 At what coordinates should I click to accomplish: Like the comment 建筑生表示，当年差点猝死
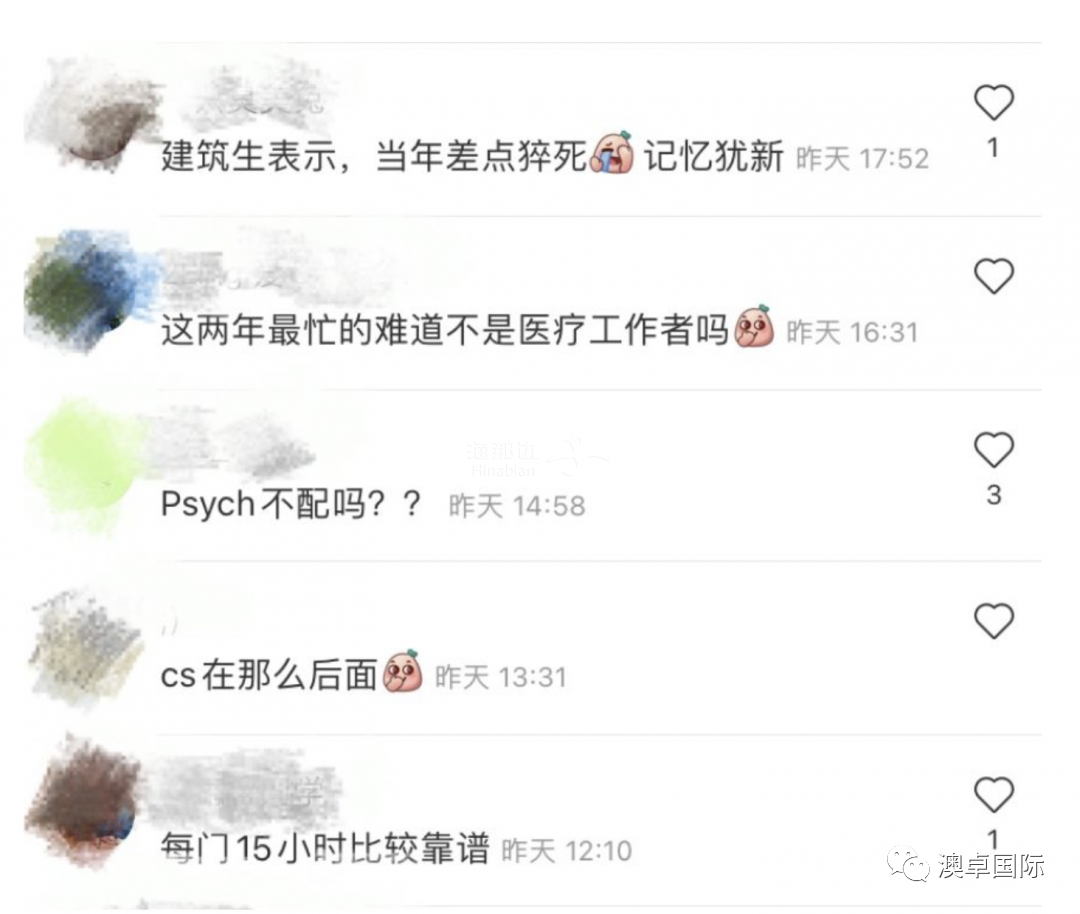pos(993,103)
